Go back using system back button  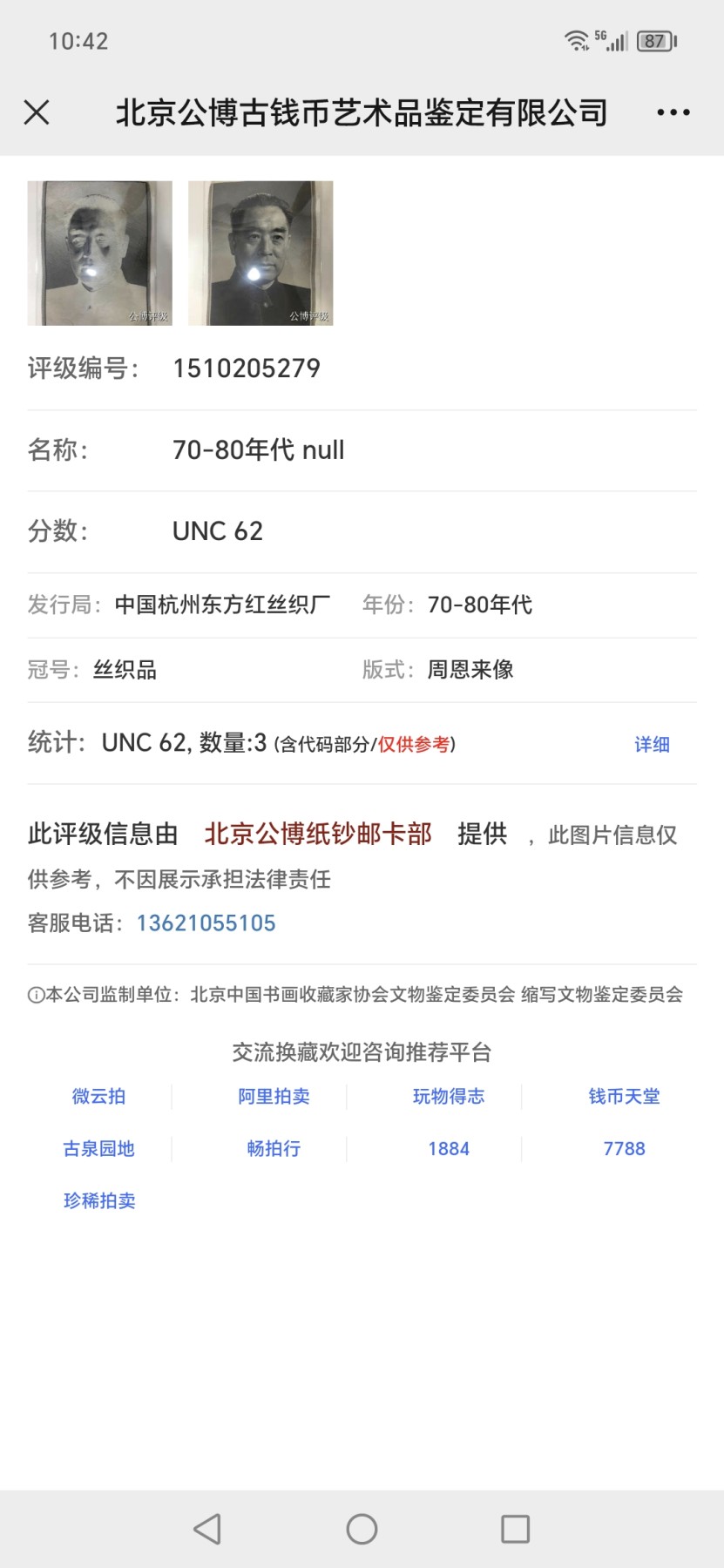click(207, 1529)
